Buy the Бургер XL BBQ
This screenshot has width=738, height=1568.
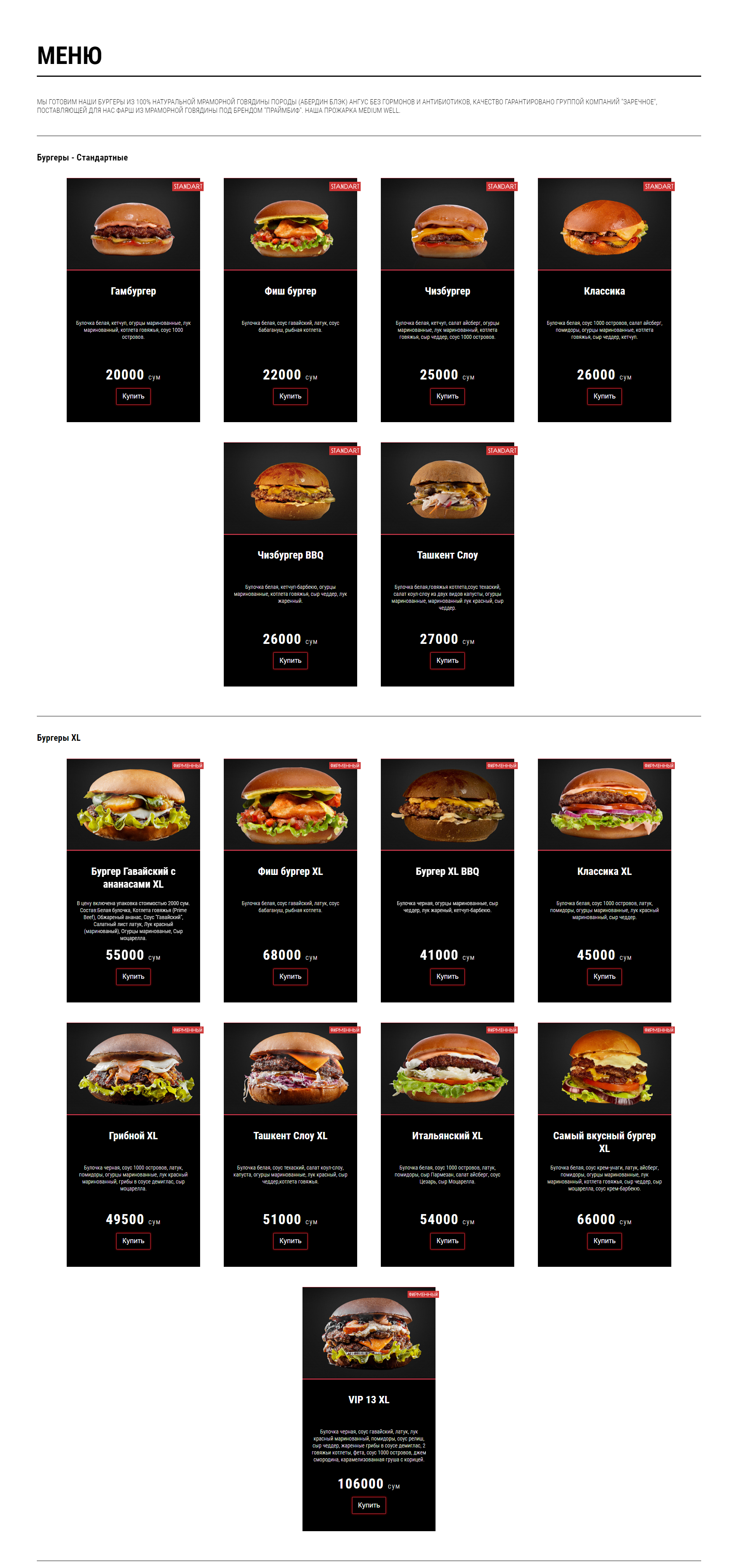point(447,976)
